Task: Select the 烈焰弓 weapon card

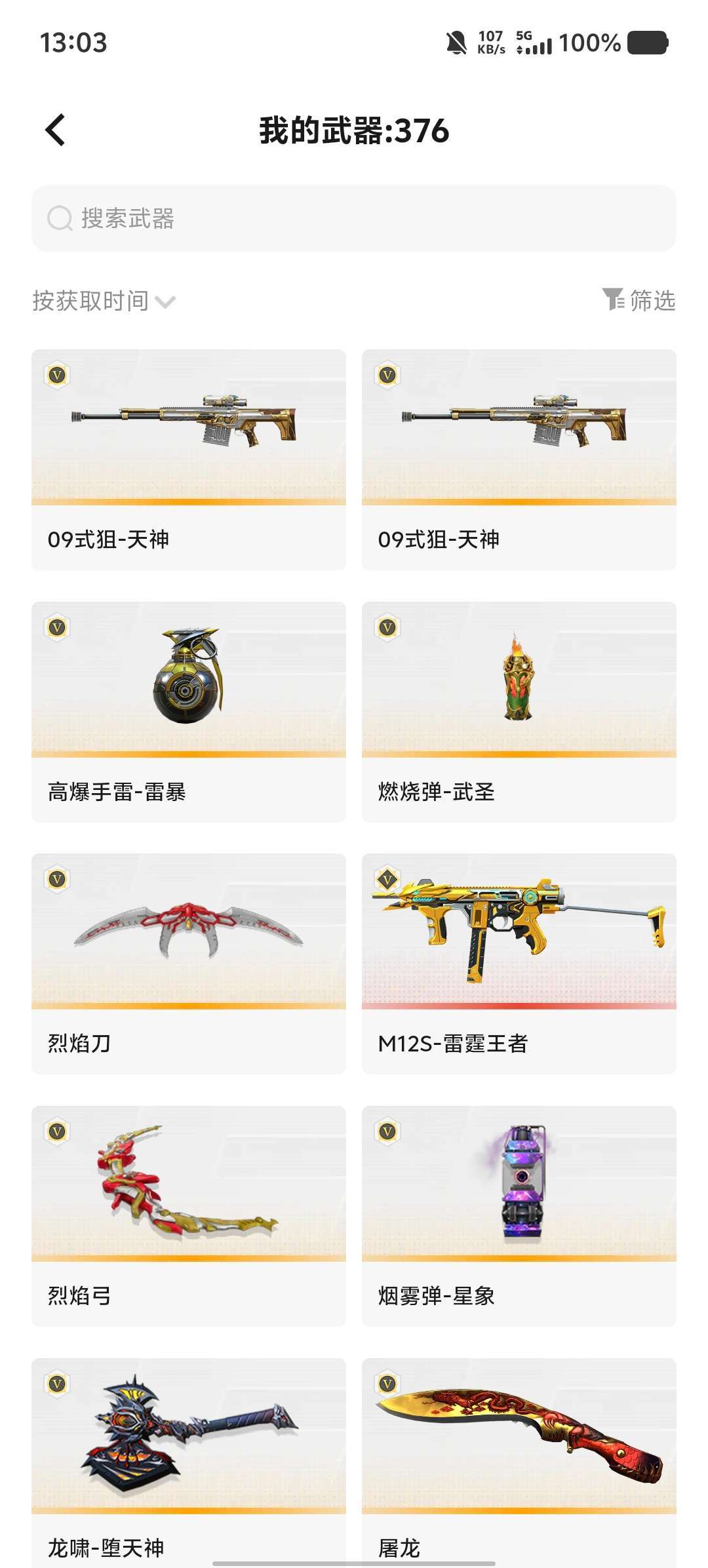Action: (x=187, y=1186)
